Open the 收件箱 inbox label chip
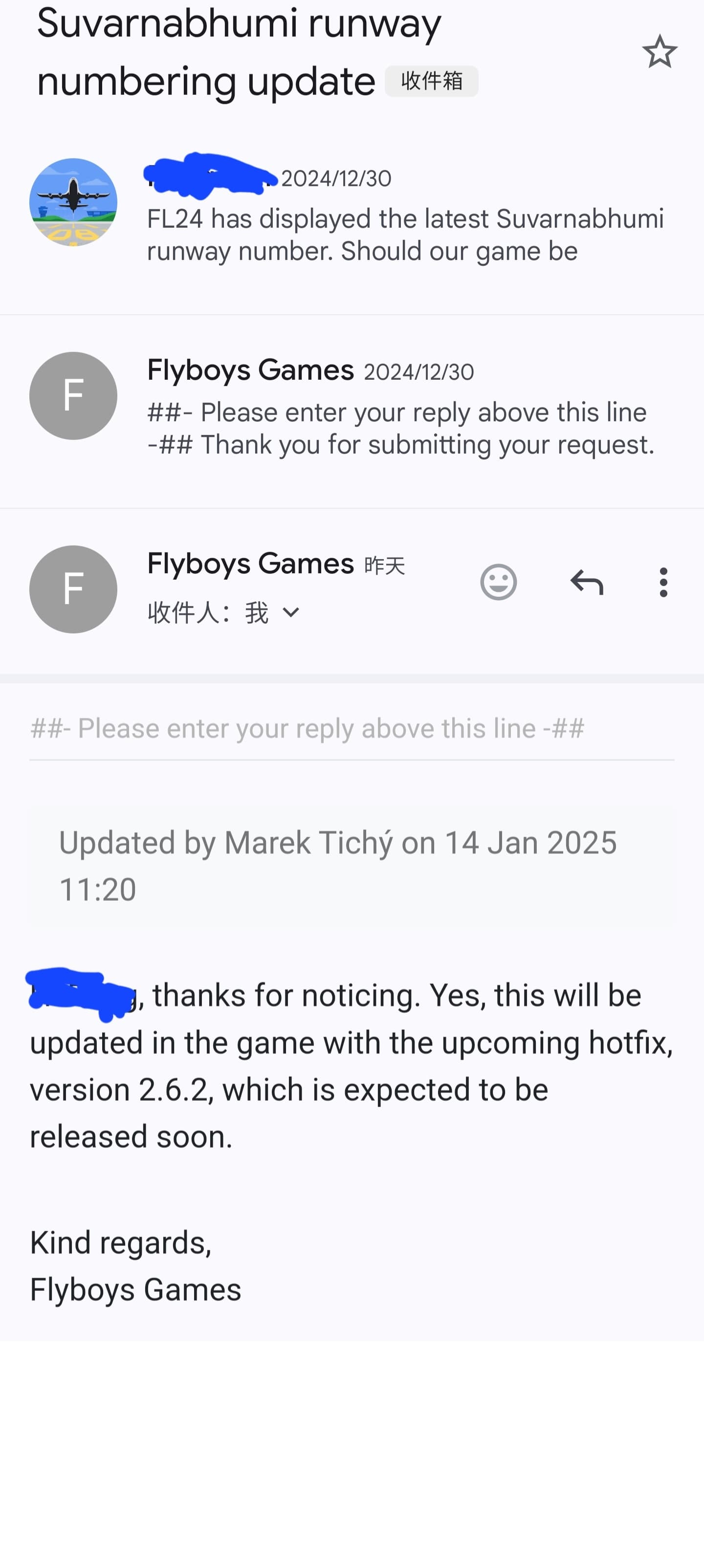The image size is (704, 1568). click(x=431, y=81)
